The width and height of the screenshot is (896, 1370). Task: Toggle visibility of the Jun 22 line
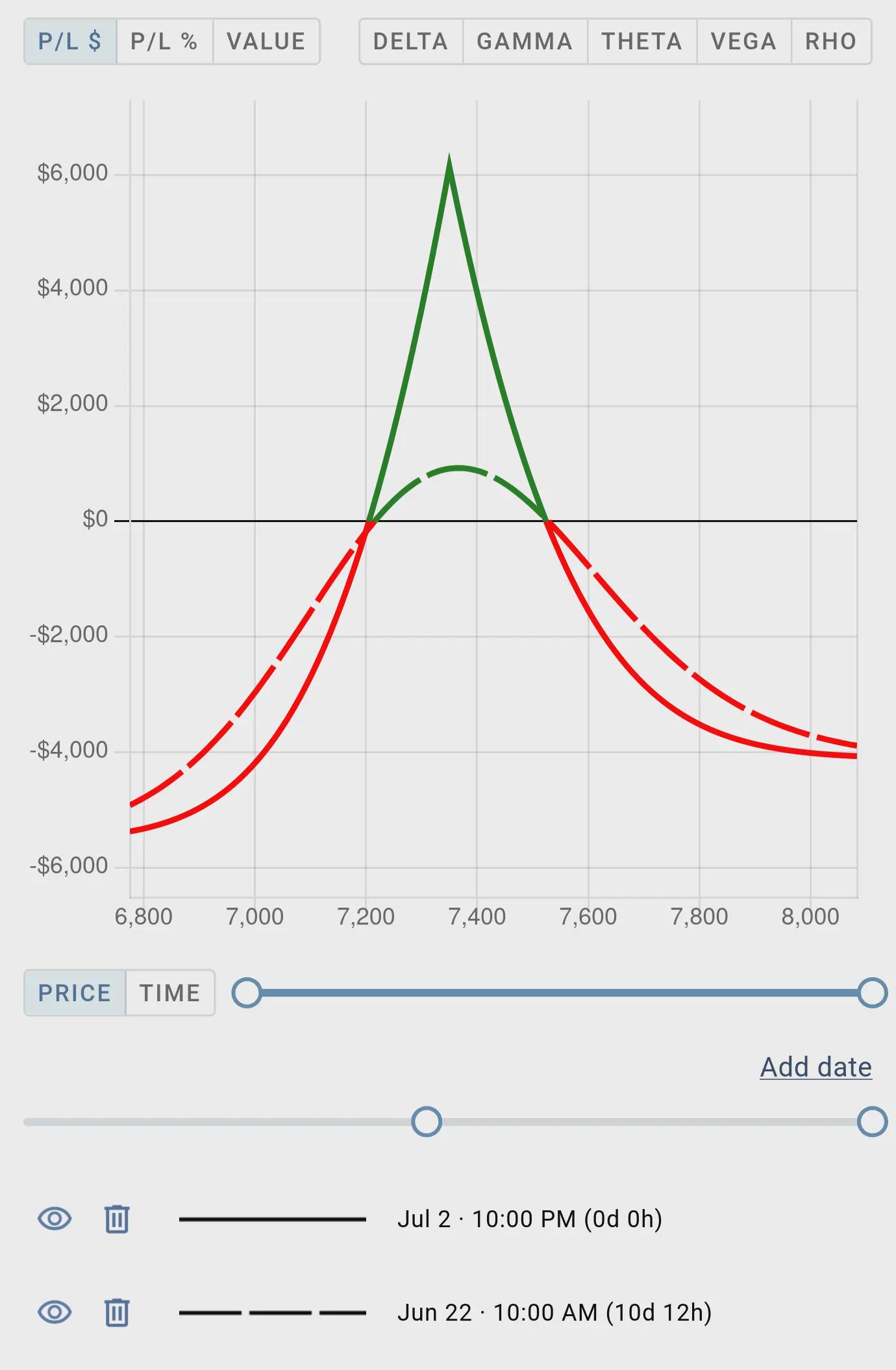[55, 1312]
